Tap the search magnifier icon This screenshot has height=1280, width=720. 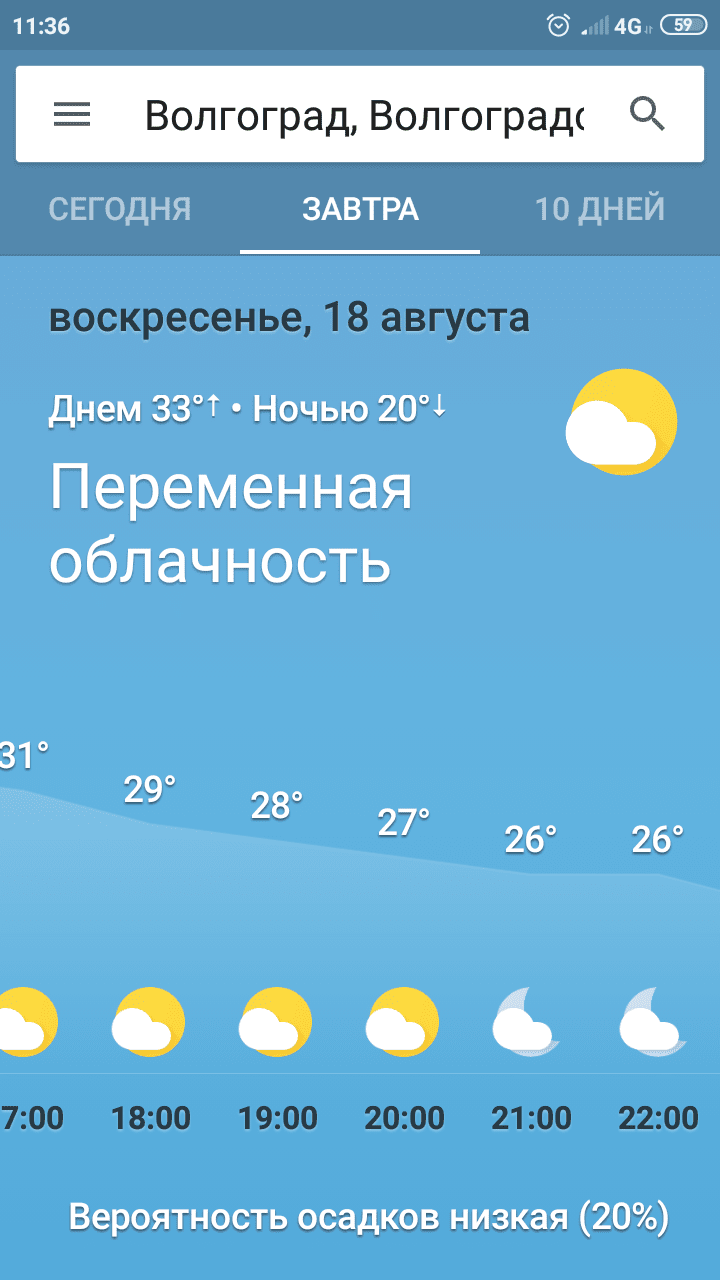(647, 115)
